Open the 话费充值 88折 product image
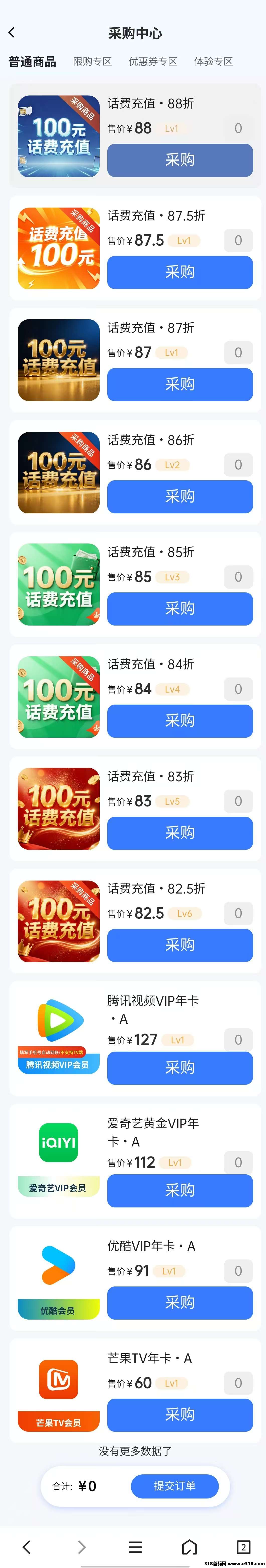The height and width of the screenshot is (1568, 266). pyautogui.click(x=58, y=136)
